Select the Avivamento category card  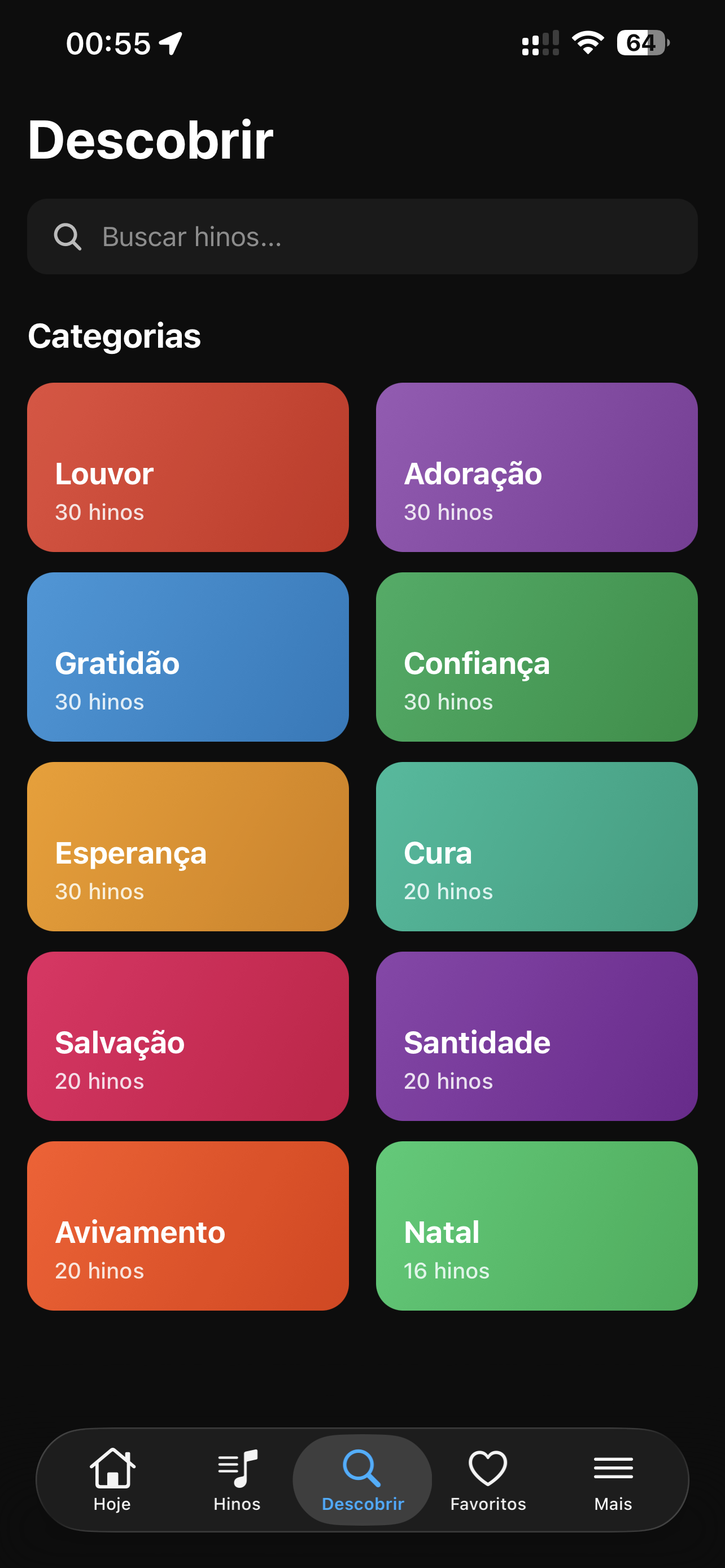[x=187, y=1225]
